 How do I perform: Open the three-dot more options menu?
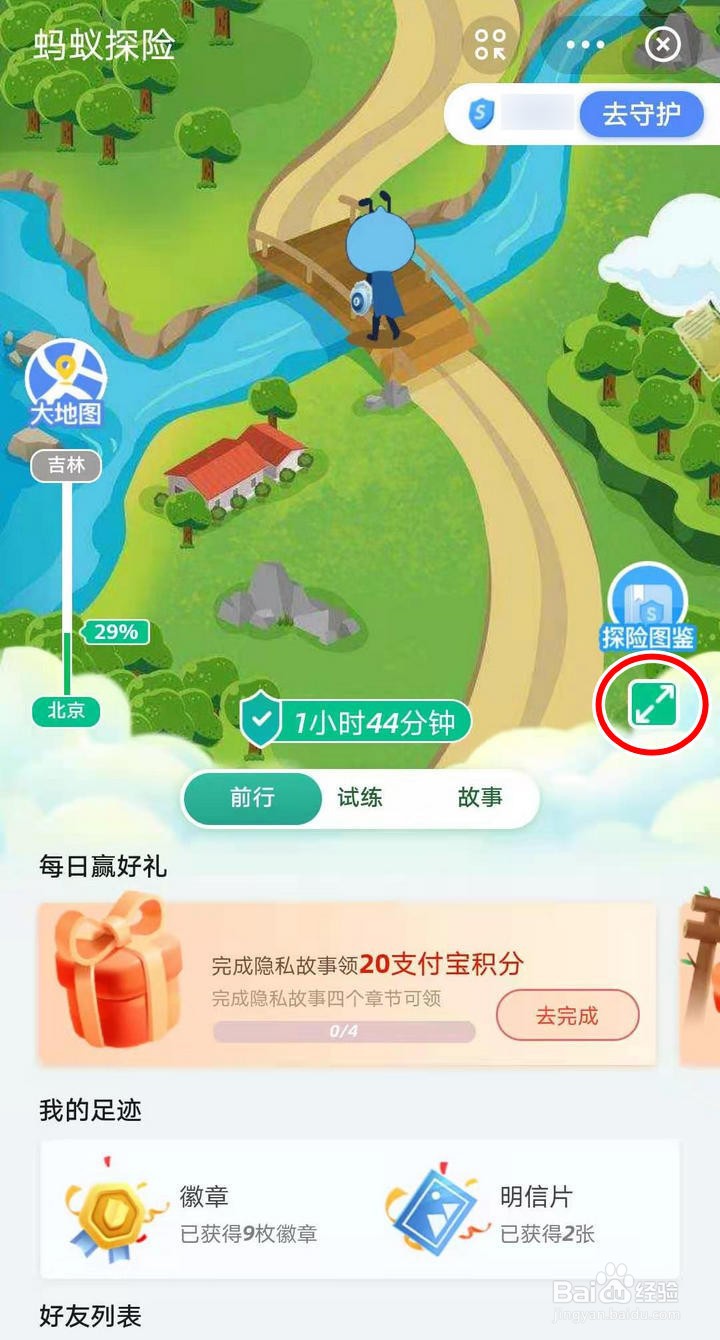click(585, 45)
